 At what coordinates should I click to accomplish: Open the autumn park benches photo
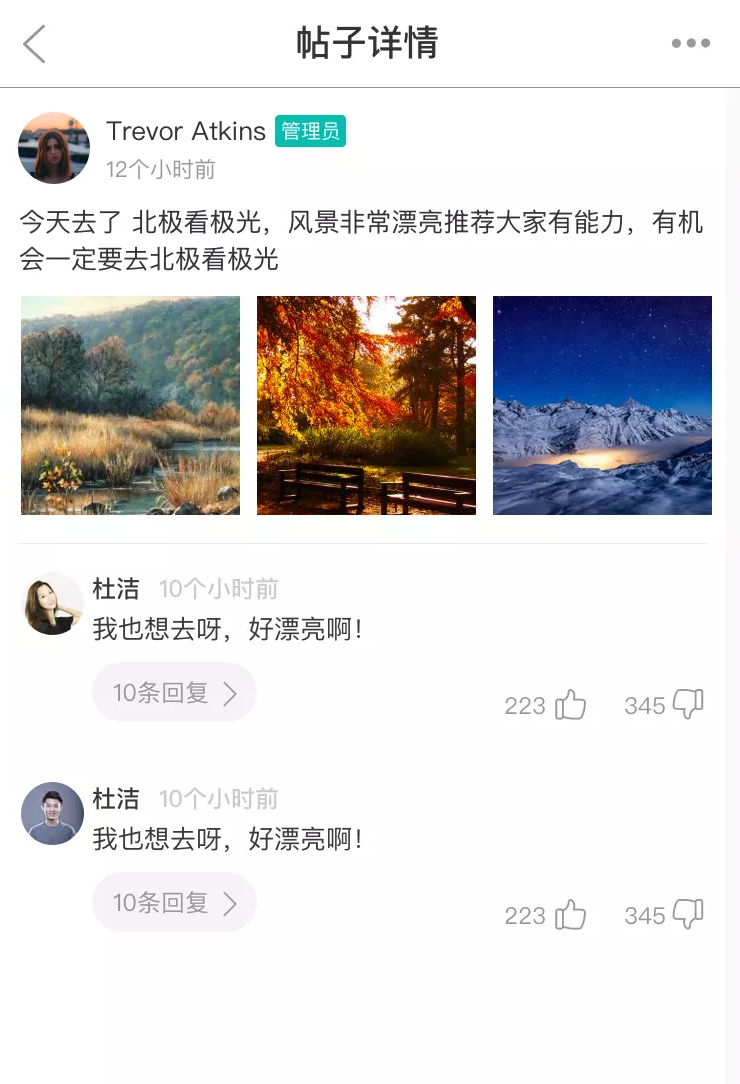tap(366, 405)
